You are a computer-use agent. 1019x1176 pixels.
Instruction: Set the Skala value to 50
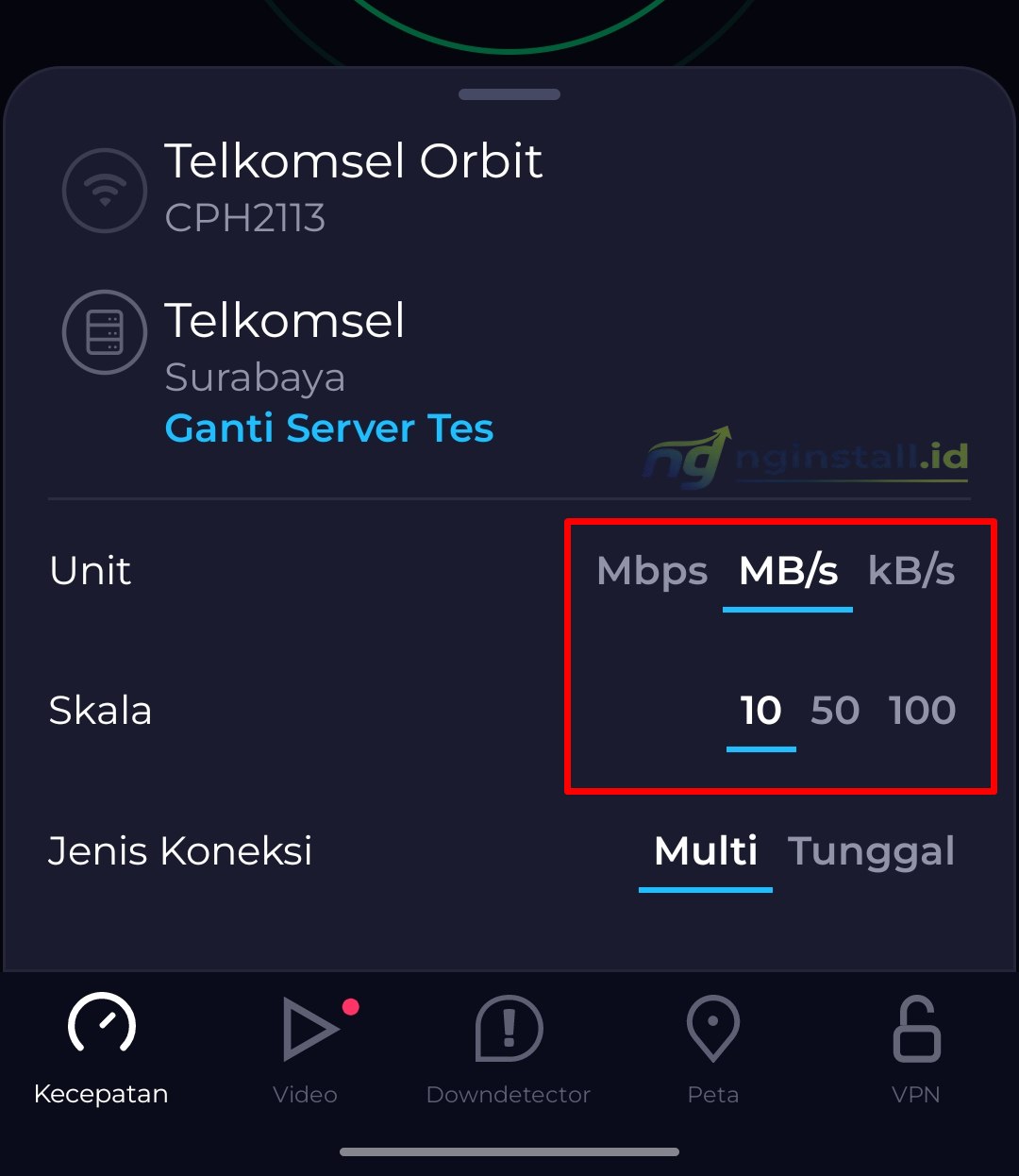(x=835, y=711)
